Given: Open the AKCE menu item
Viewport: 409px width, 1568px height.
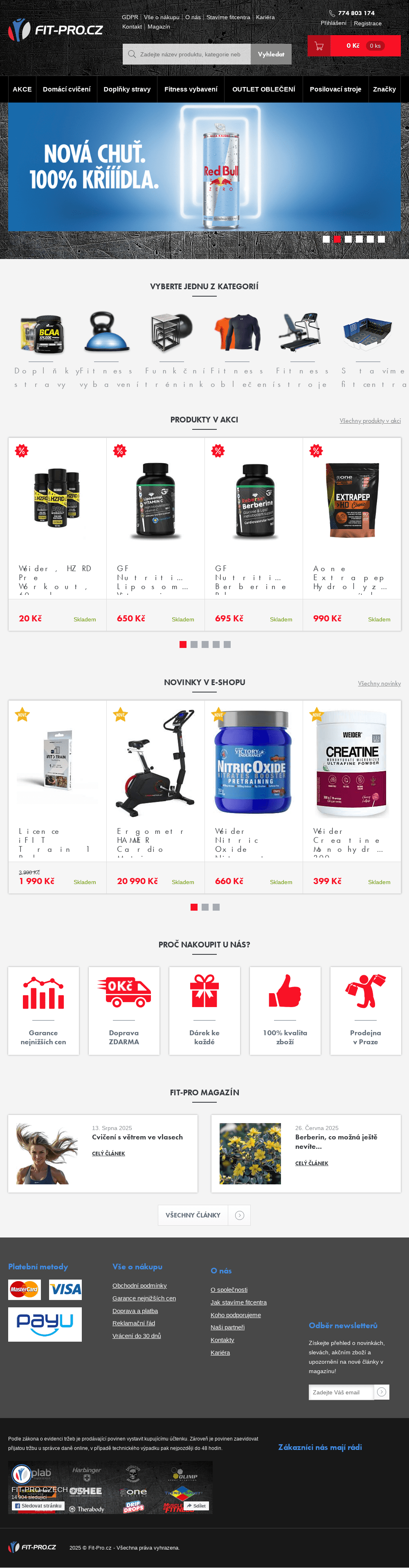Looking at the screenshot, I should click(x=22, y=89).
